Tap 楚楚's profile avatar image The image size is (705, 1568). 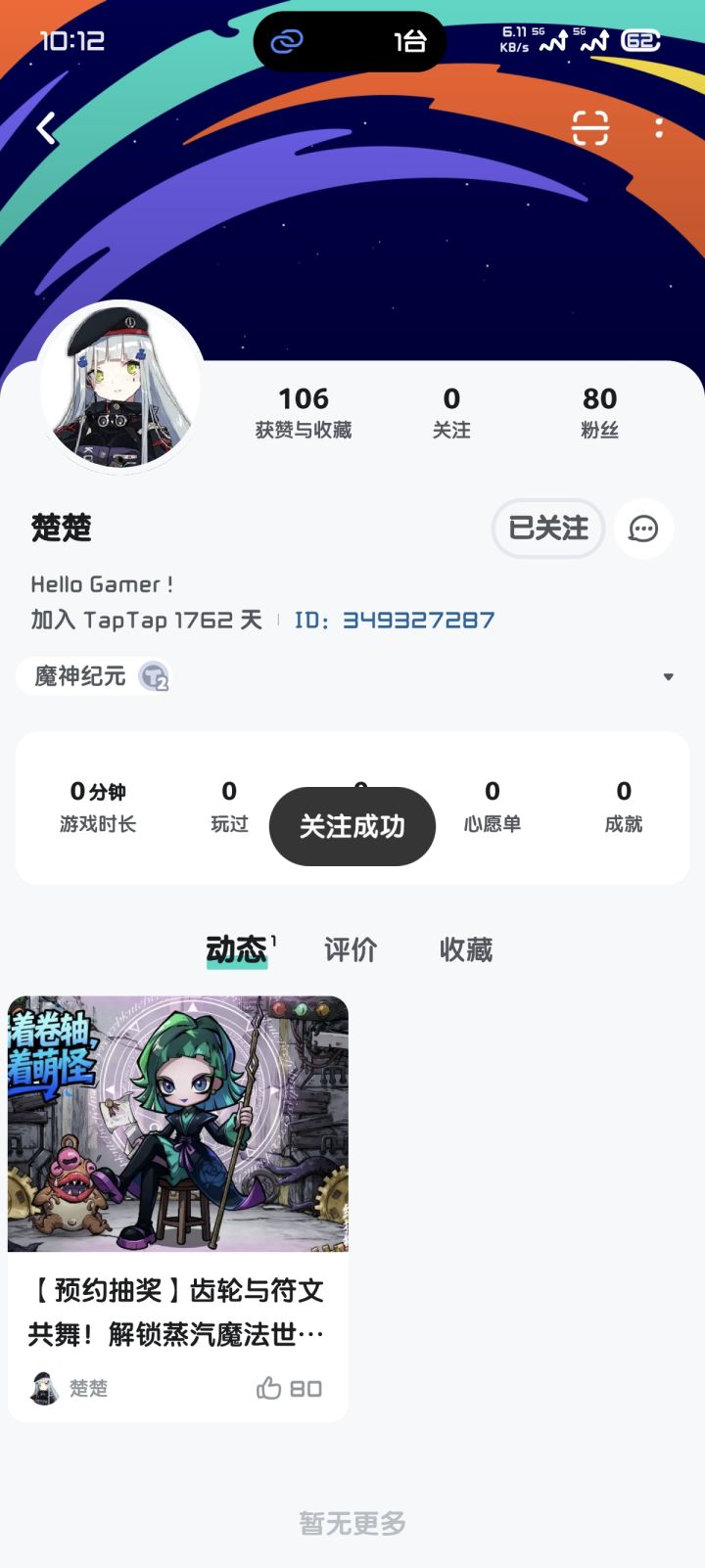[119, 388]
